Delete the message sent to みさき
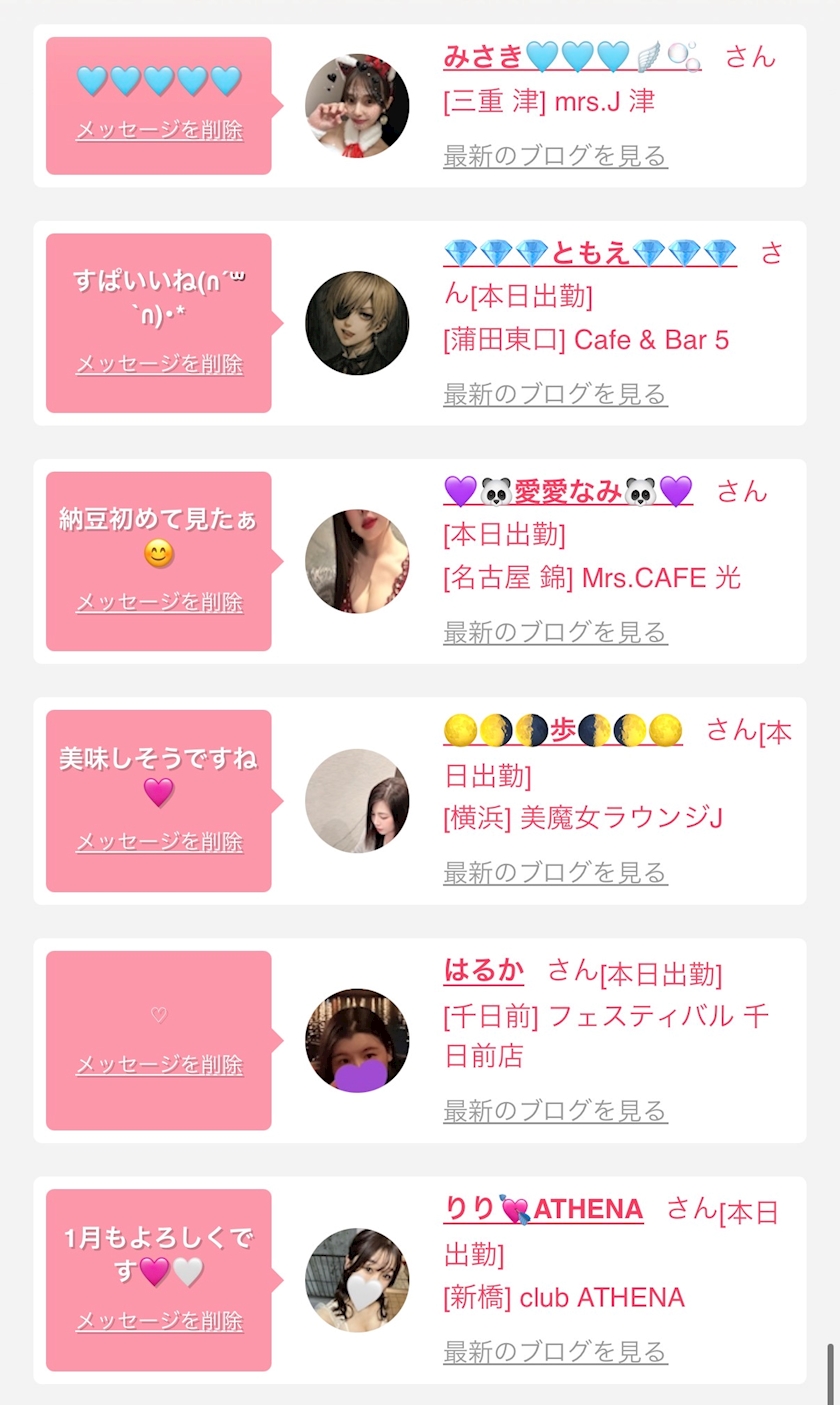Screen dimensions: 840x1405 click(x=159, y=131)
